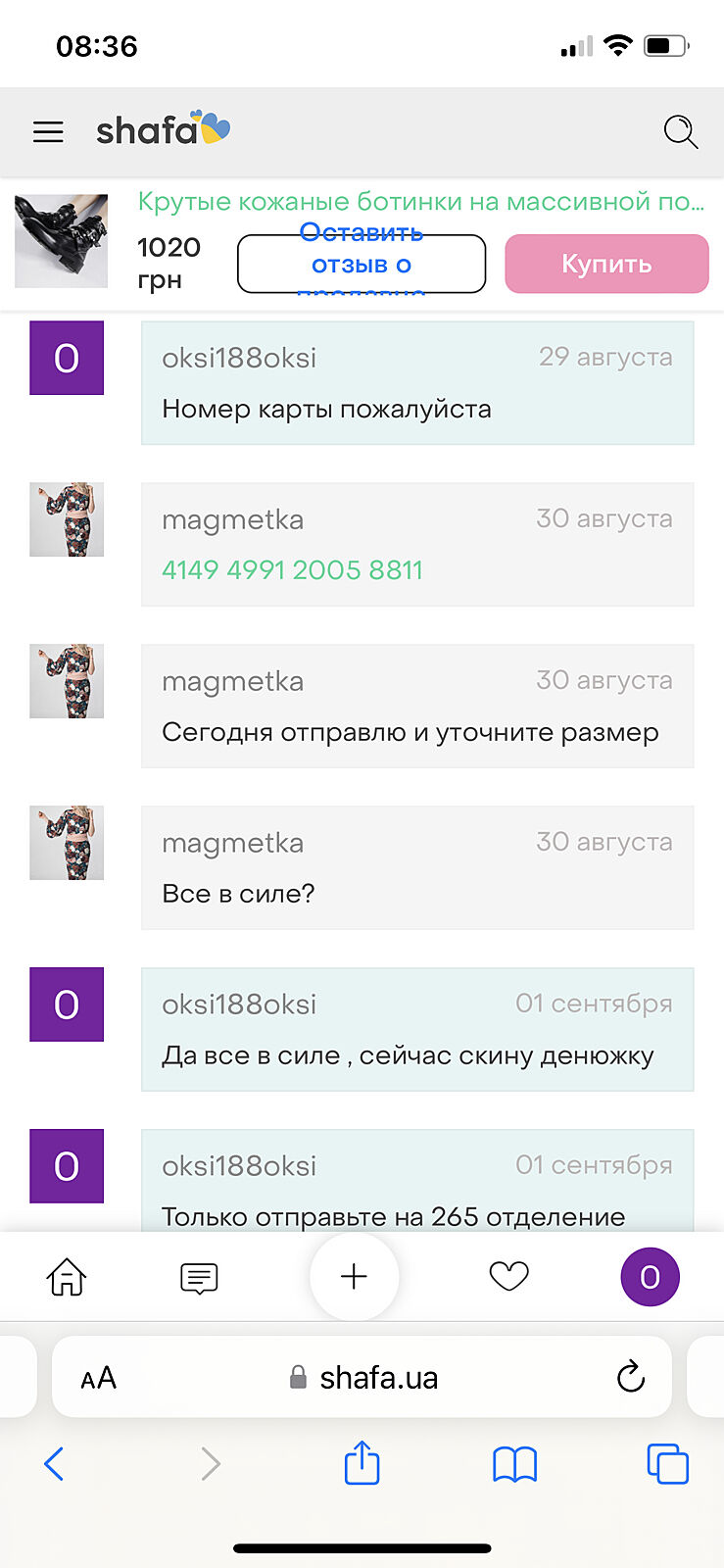Add a new listing with plus button
724x1568 pixels.
pyautogui.click(x=354, y=1276)
